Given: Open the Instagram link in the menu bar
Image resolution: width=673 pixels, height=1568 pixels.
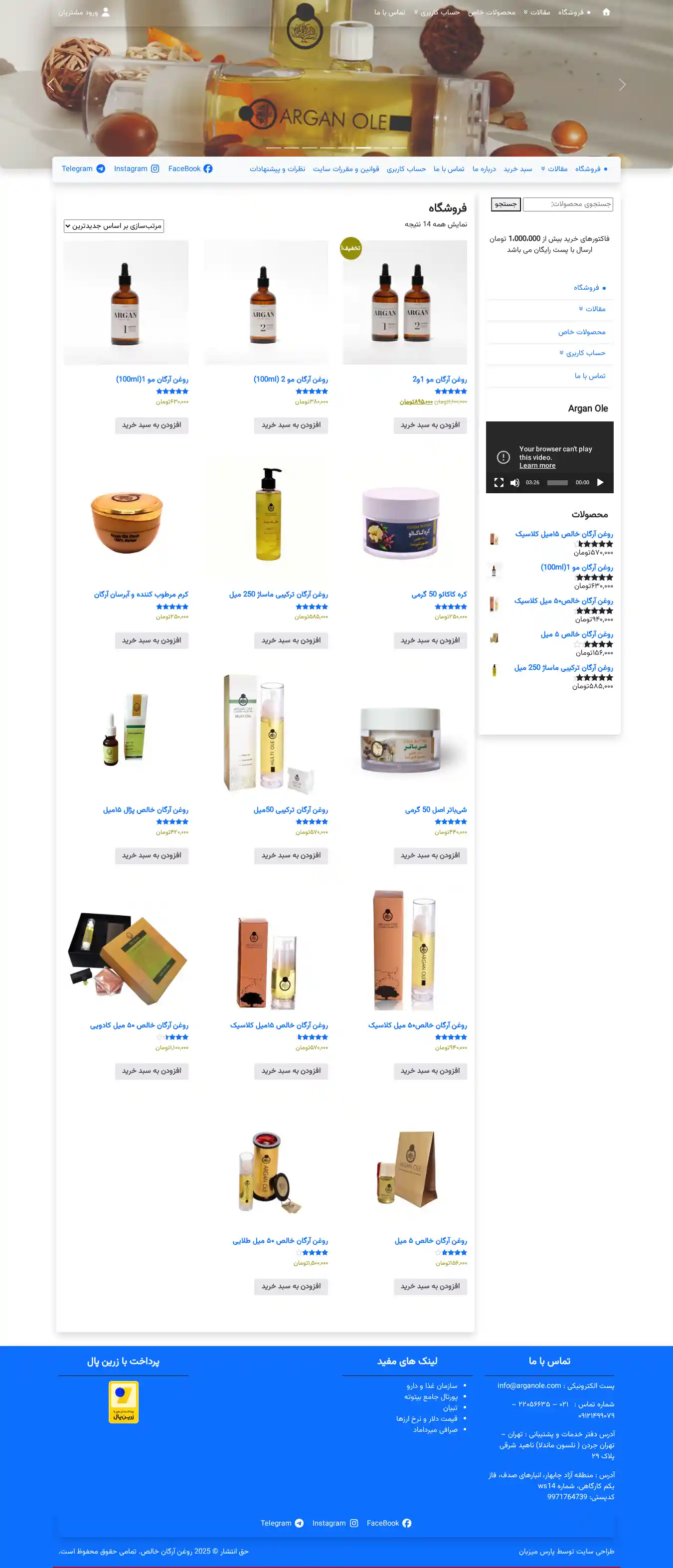Looking at the screenshot, I should (x=136, y=169).
